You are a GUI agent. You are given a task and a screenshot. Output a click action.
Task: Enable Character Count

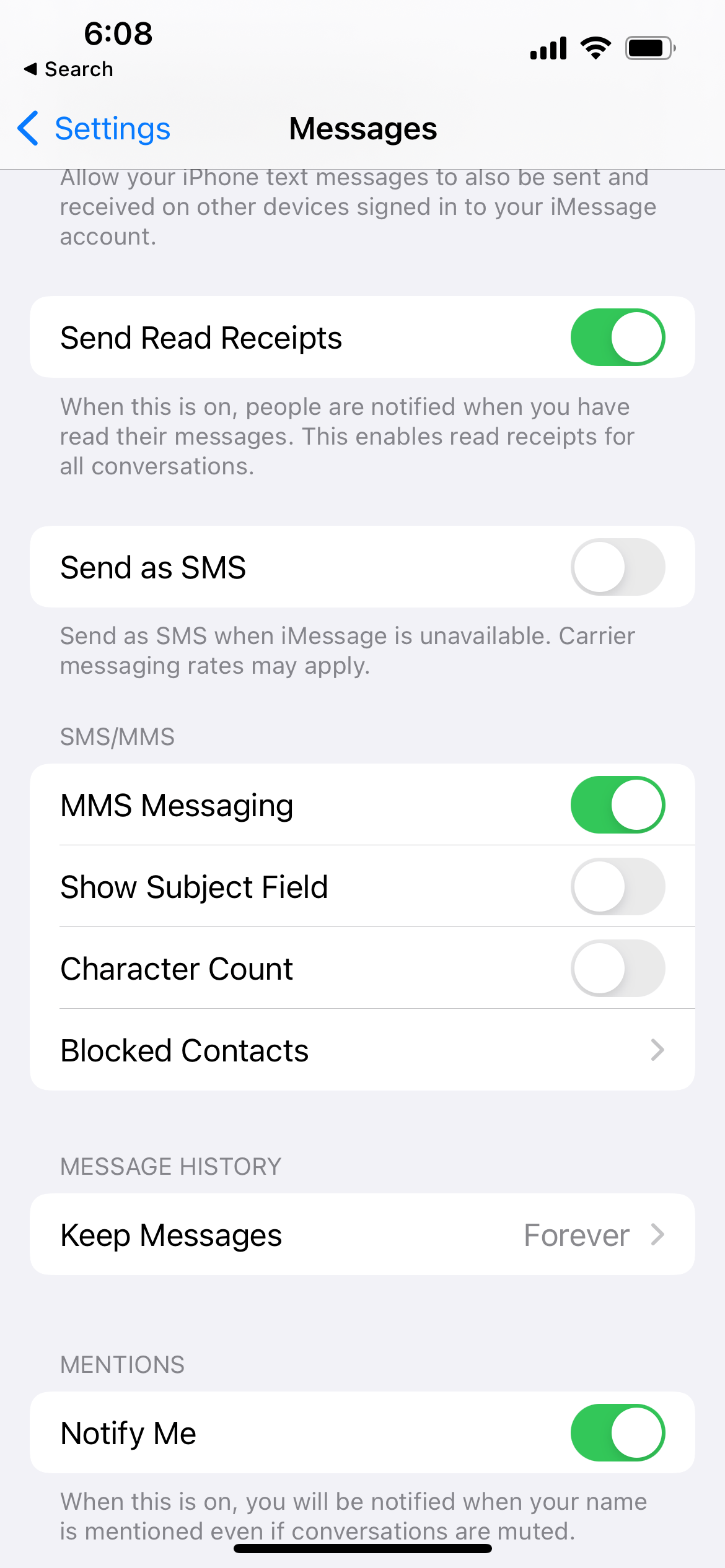point(617,969)
